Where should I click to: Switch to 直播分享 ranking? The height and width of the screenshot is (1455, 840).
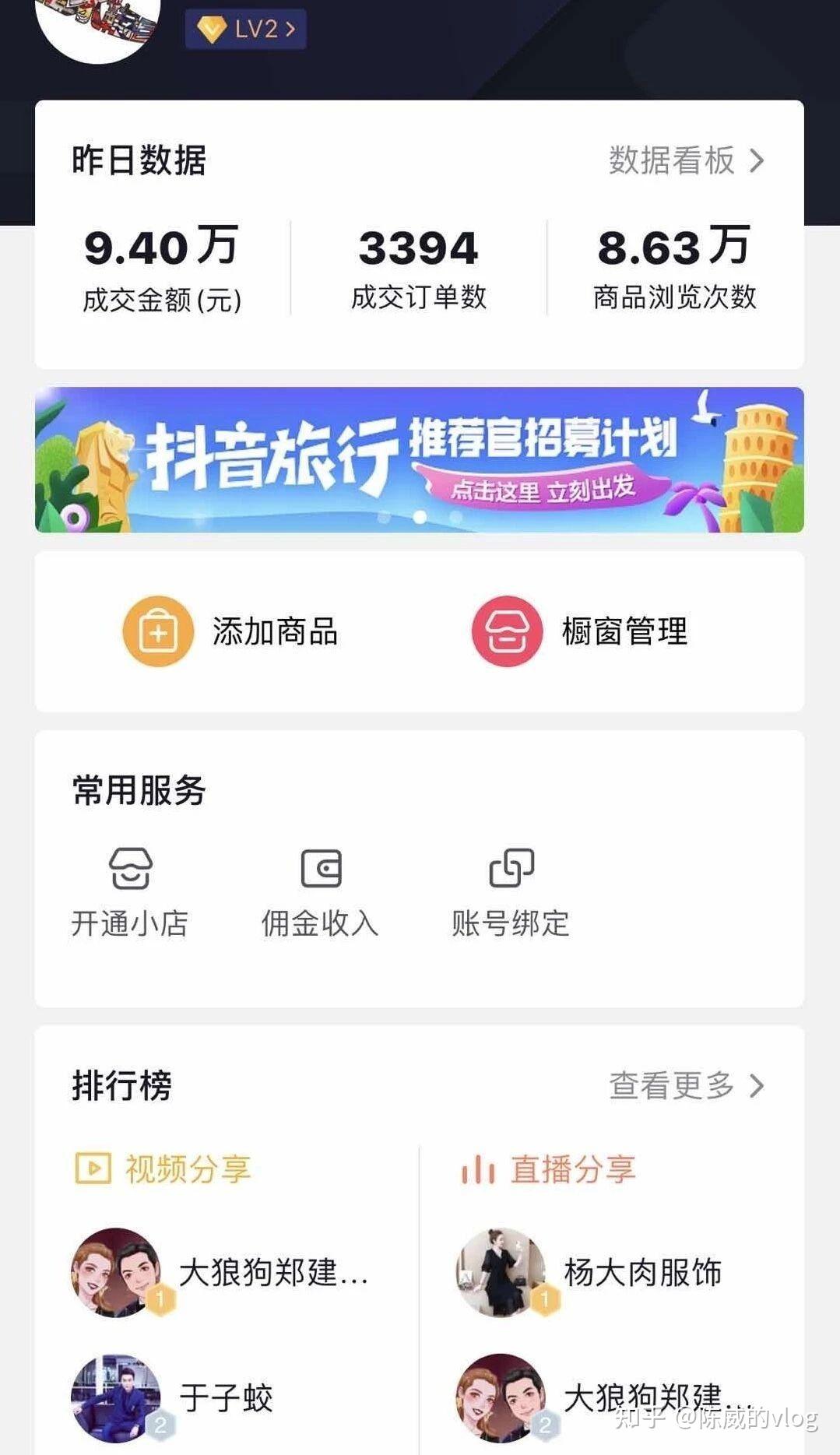tap(549, 1169)
